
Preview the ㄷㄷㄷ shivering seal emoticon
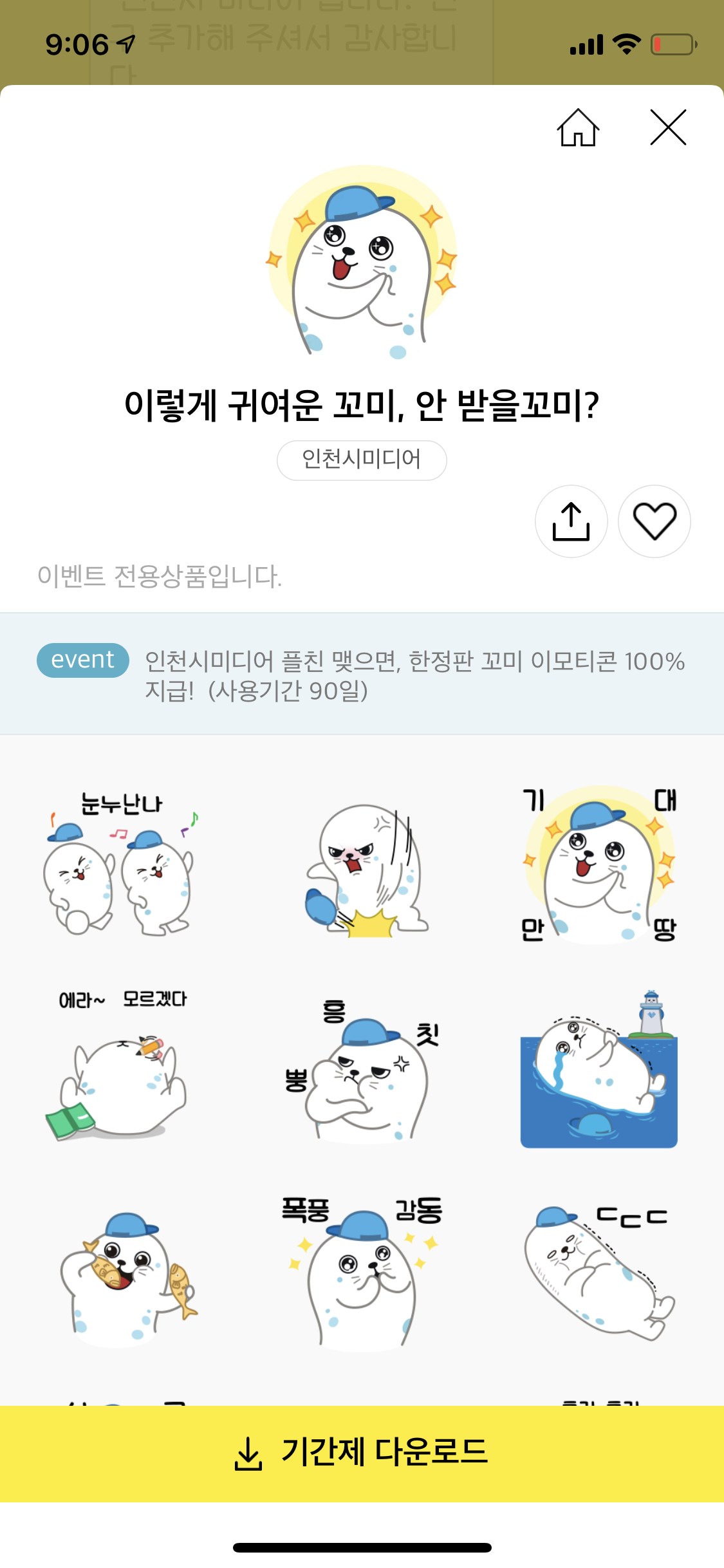point(599,1273)
